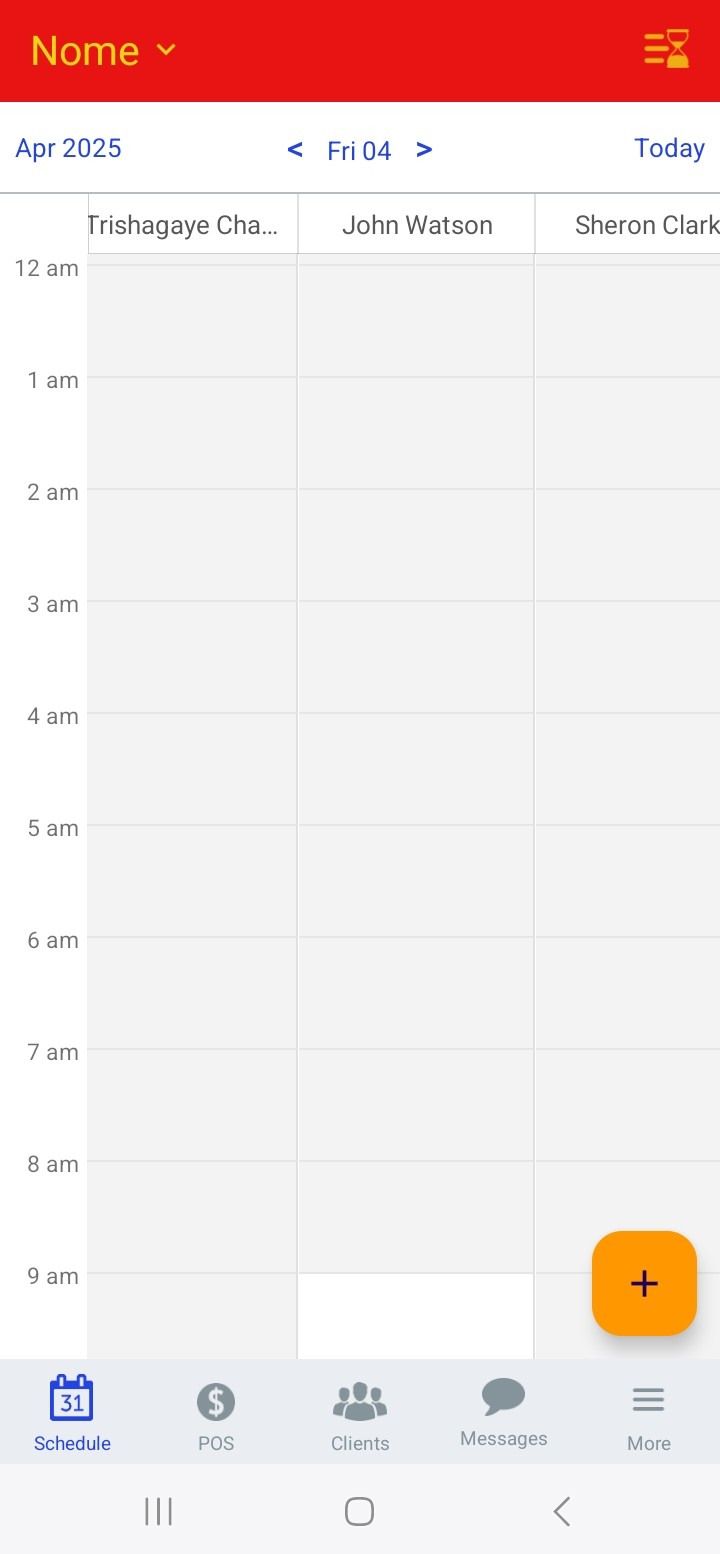Select the Schedule tab
720x1554 pixels.
(x=72, y=1415)
